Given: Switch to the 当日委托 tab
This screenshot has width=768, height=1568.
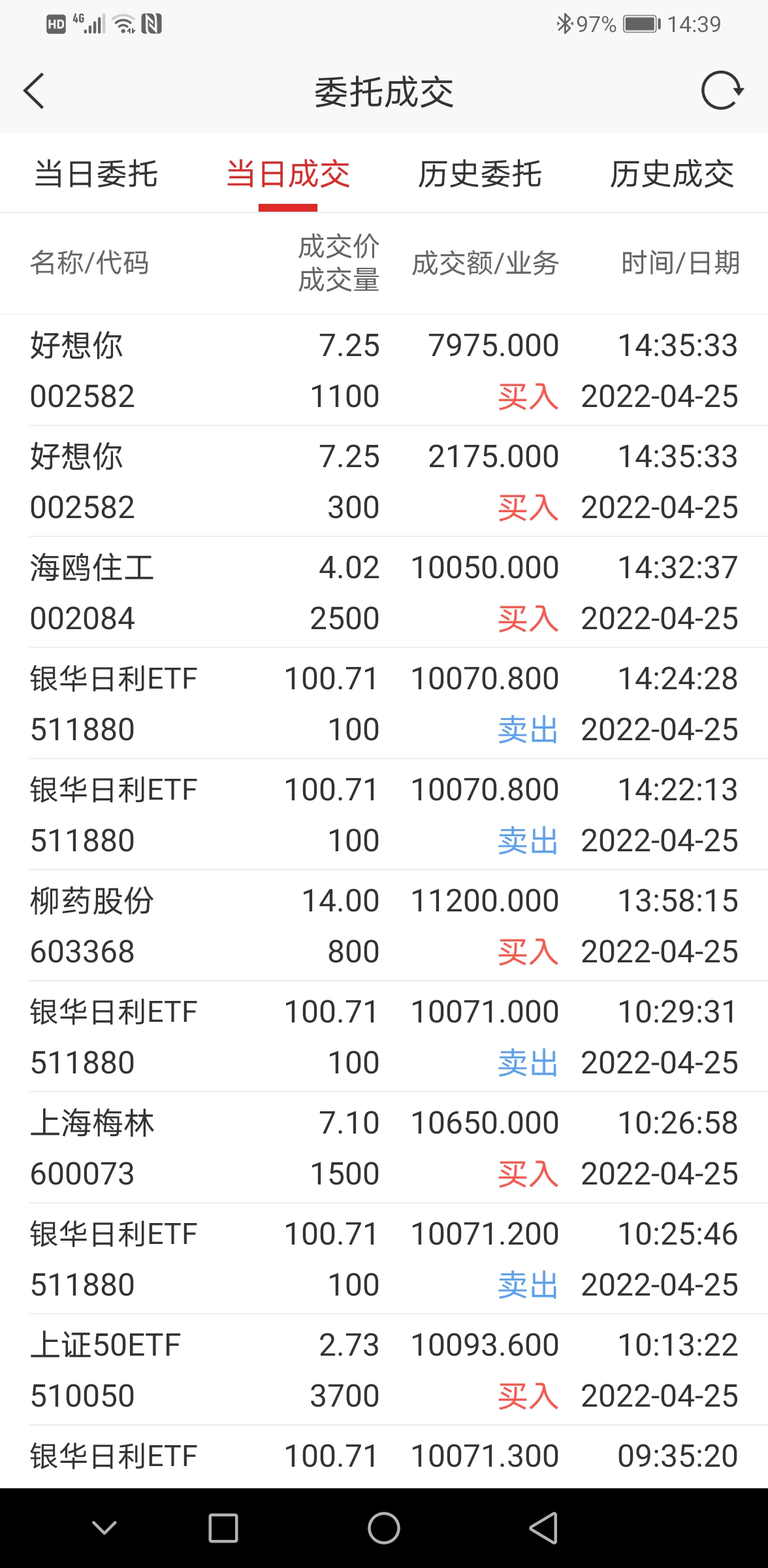Looking at the screenshot, I should (x=96, y=174).
